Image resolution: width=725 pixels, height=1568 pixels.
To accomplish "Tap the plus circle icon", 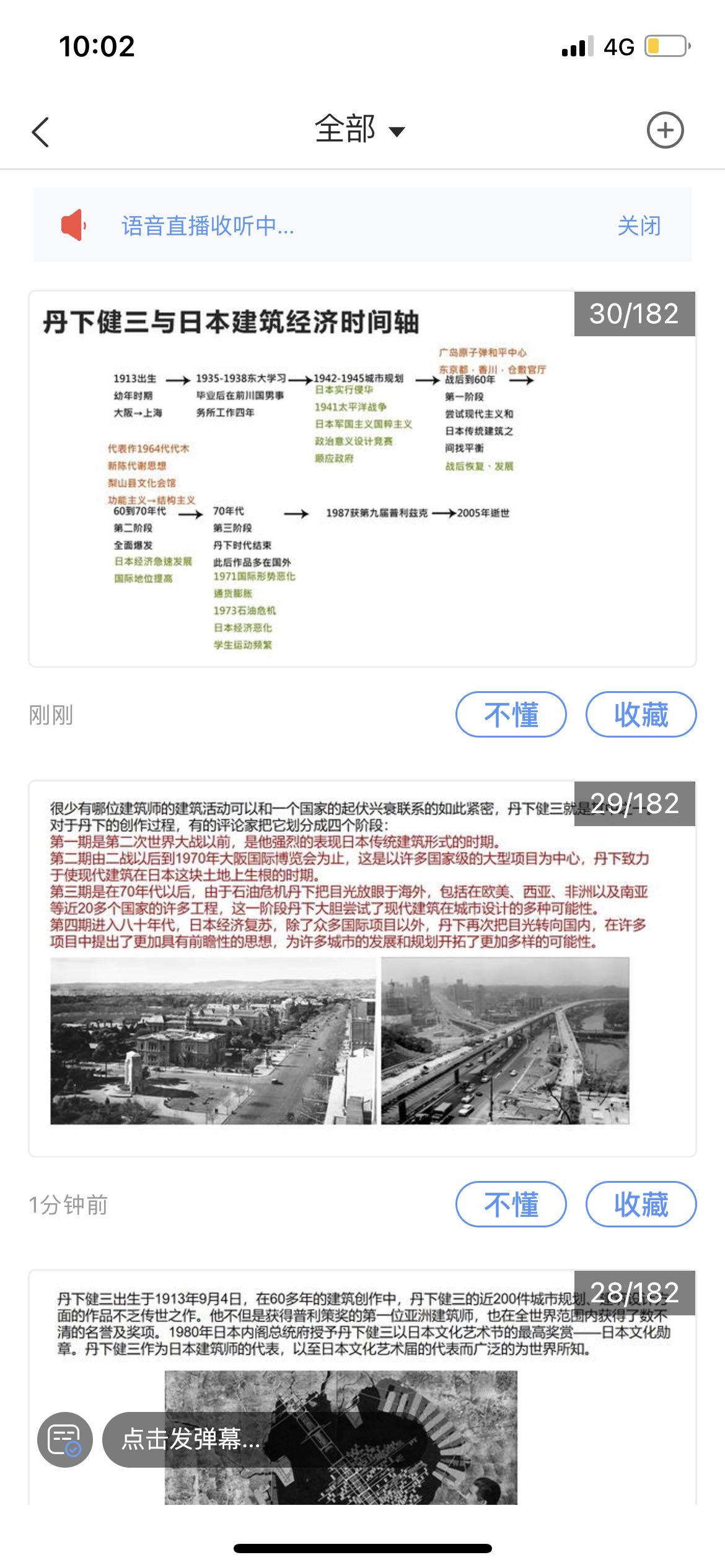I will 665,130.
